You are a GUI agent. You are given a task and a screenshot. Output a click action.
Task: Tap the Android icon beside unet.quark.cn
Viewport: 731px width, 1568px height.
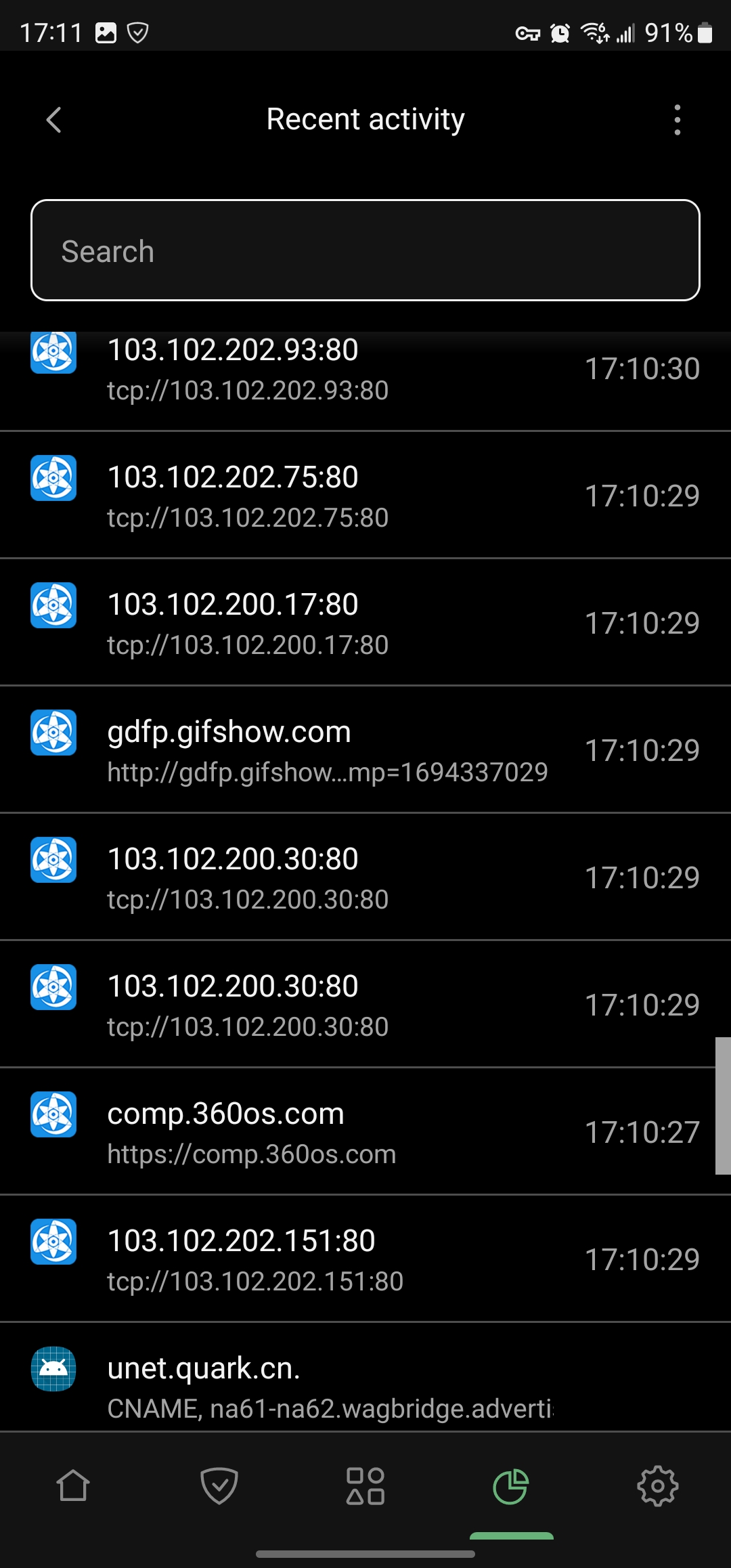click(53, 1370)
